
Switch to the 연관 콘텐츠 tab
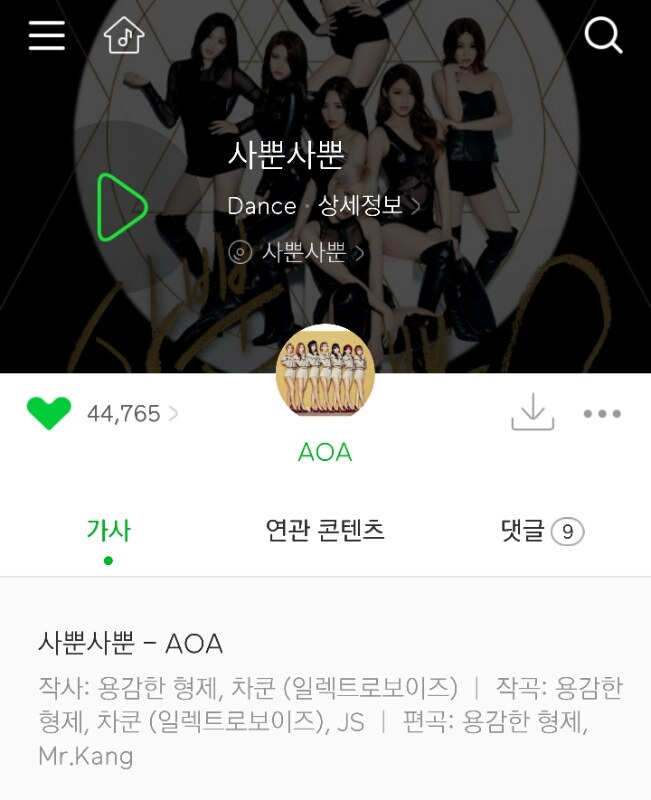coord(325,531)
